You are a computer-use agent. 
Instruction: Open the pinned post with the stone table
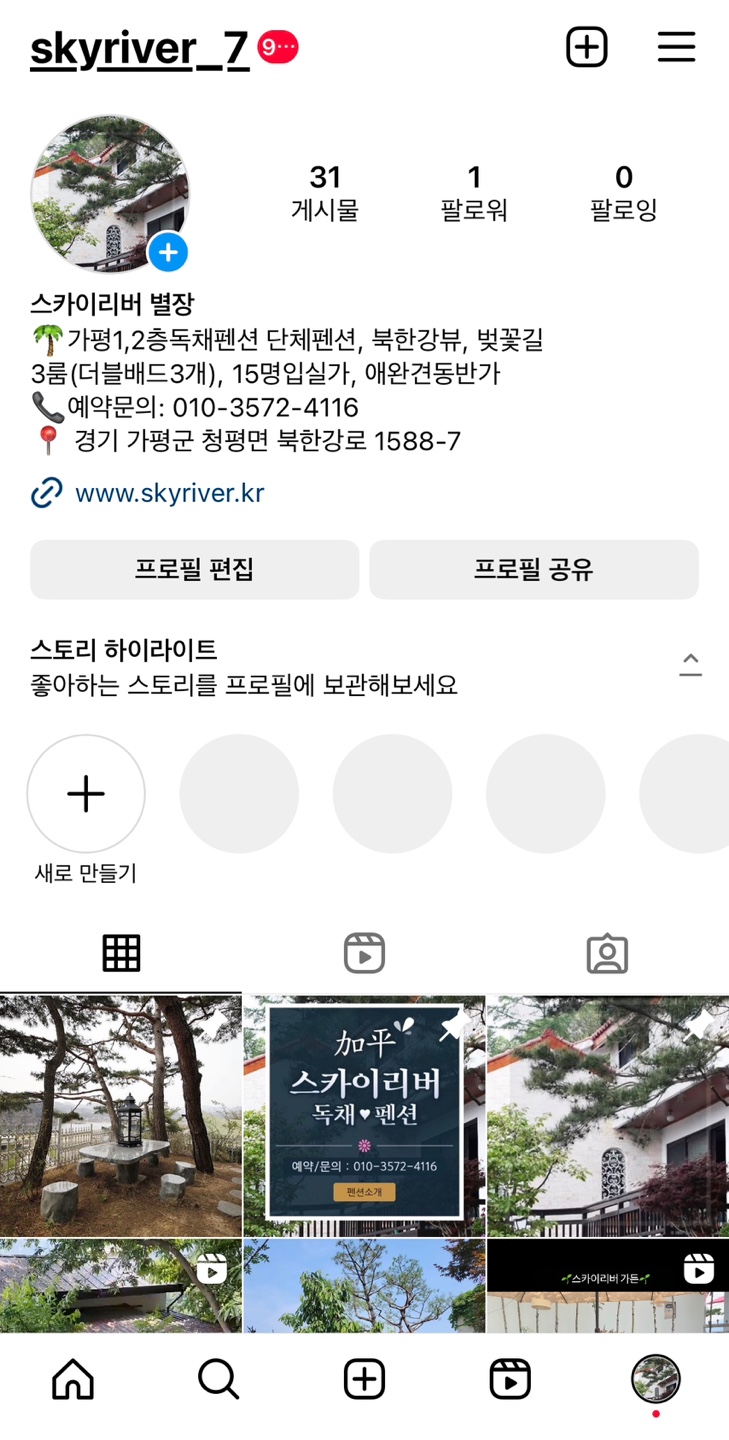pos(121,1116)
